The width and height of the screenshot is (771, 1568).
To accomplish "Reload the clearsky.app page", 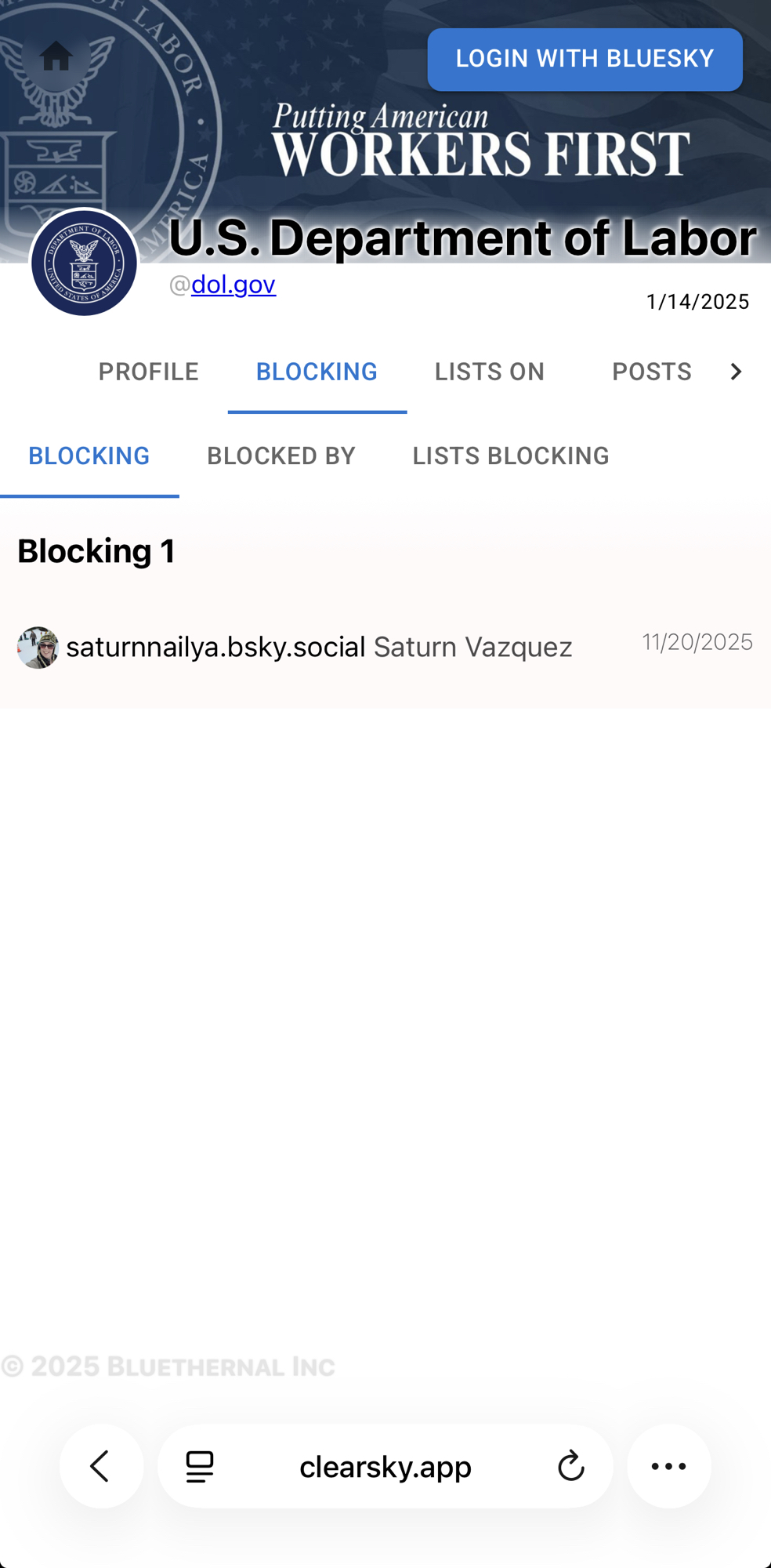I will click(x=570, y=1466).
